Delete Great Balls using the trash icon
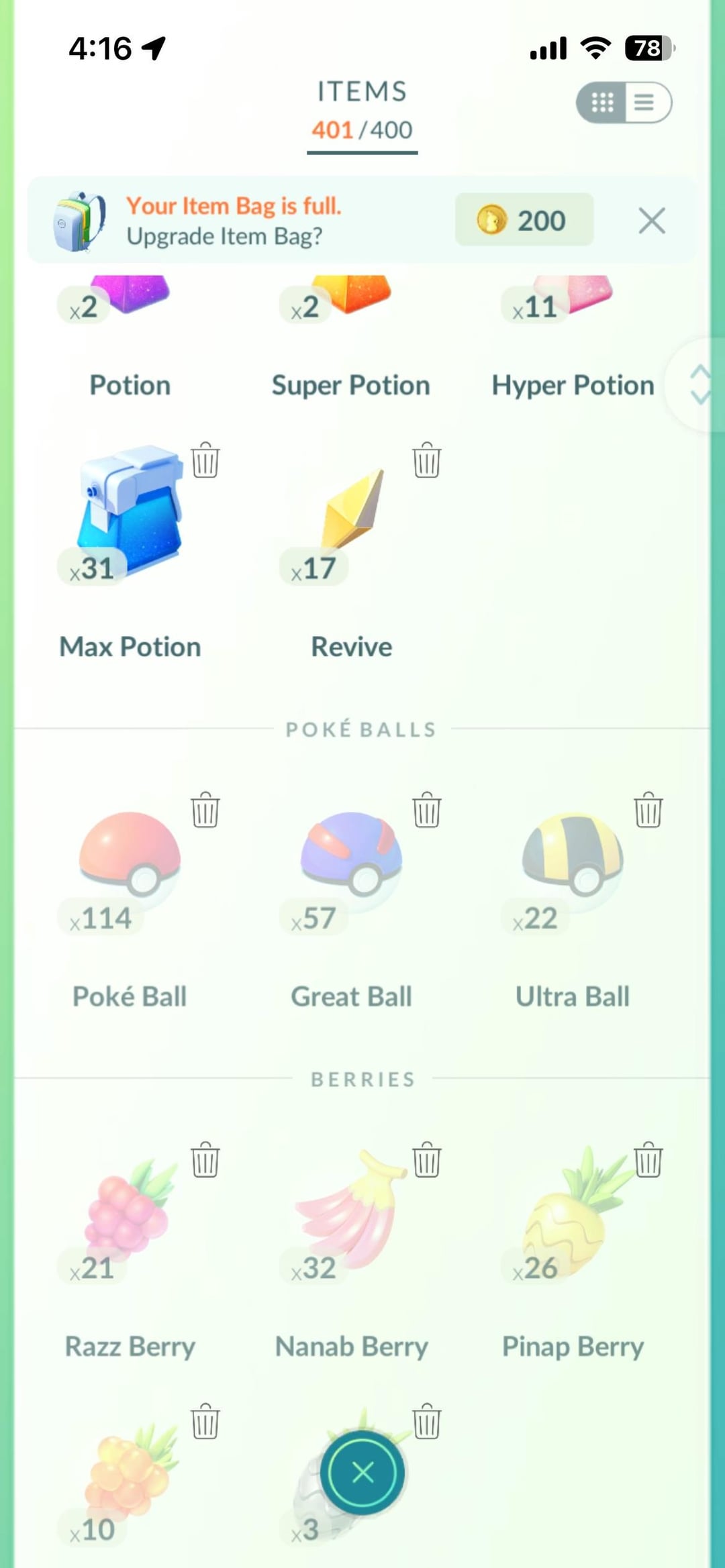725x1568 pixels. pos(426,810)
